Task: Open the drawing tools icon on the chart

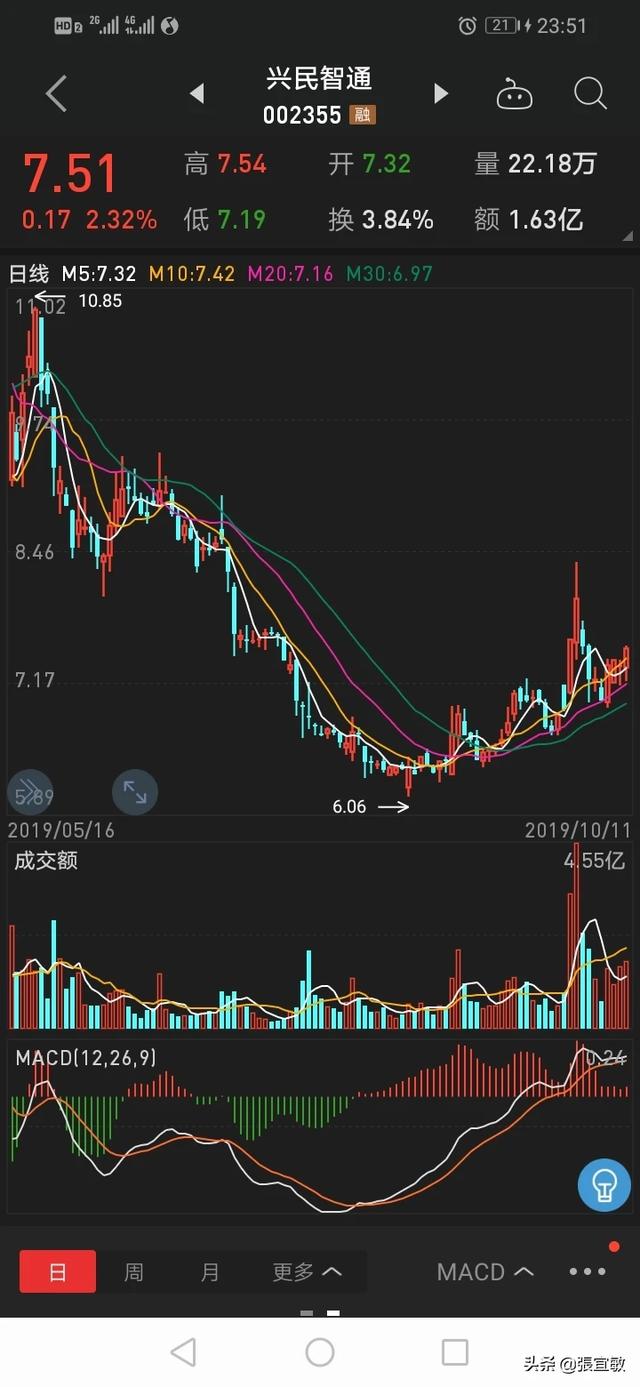Action: pos(29,792)
